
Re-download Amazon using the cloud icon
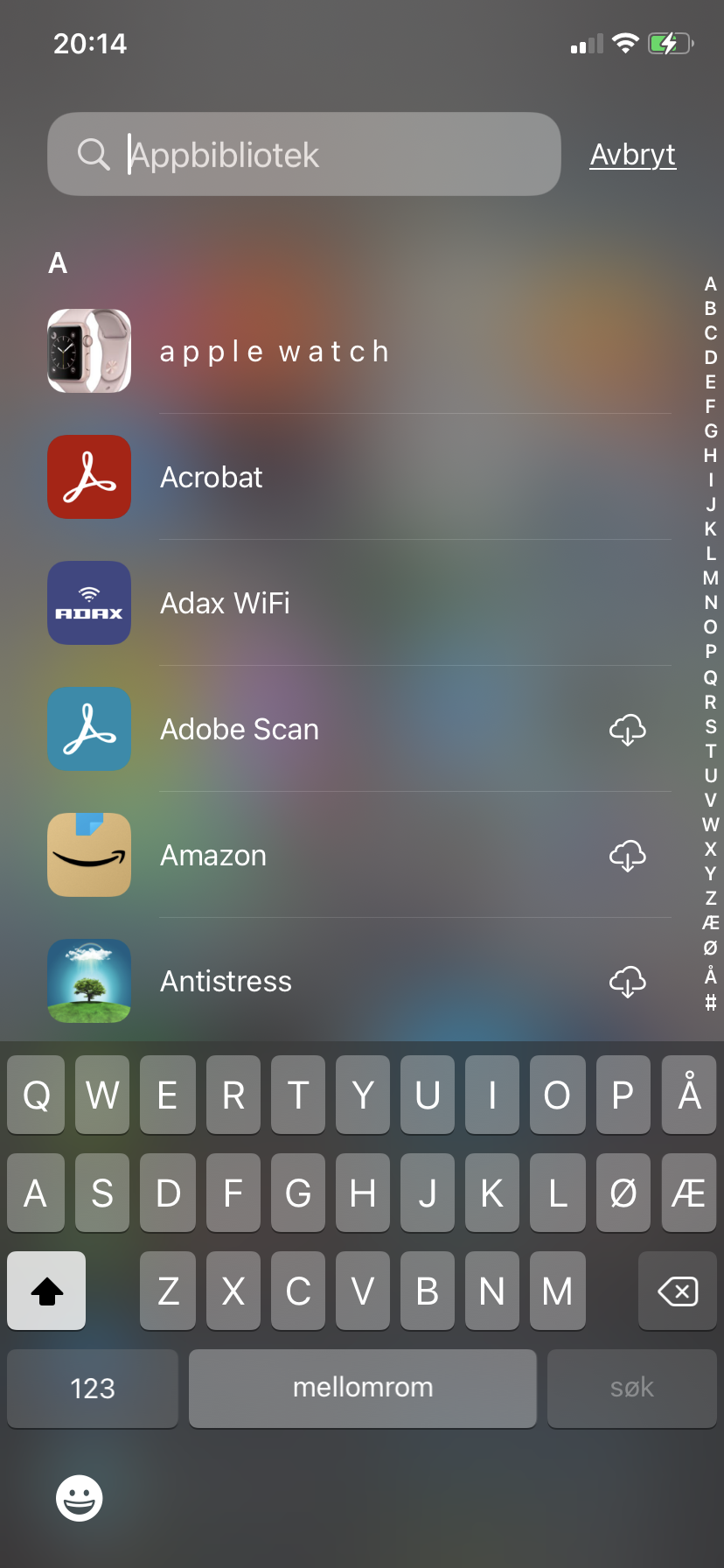(627, 856)
